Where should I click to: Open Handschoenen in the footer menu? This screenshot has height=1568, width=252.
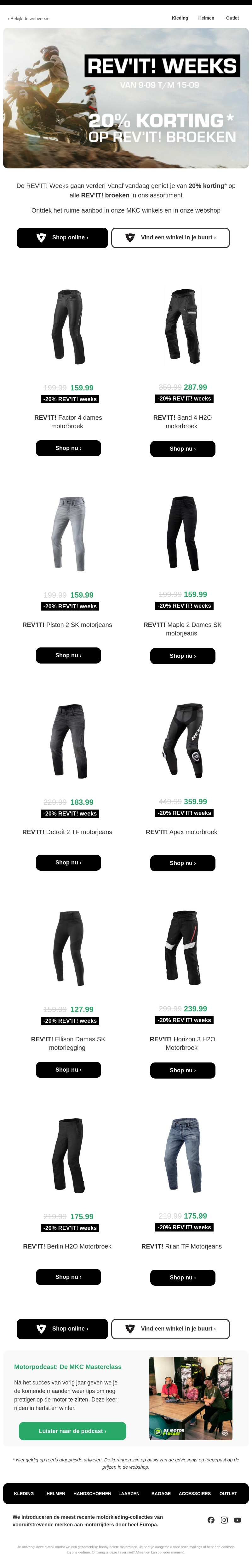pos(92,1494)
